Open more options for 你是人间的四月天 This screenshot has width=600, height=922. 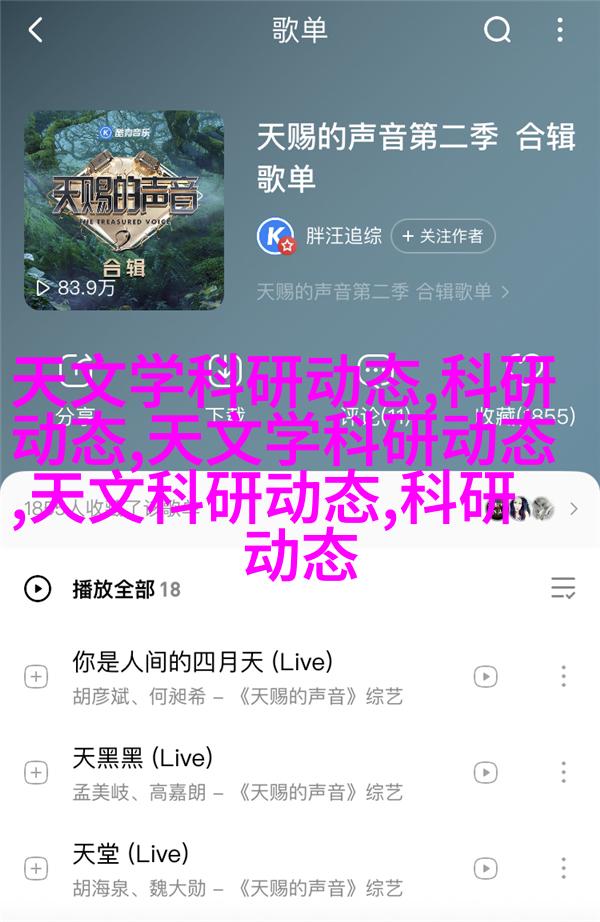coord(564,677)
